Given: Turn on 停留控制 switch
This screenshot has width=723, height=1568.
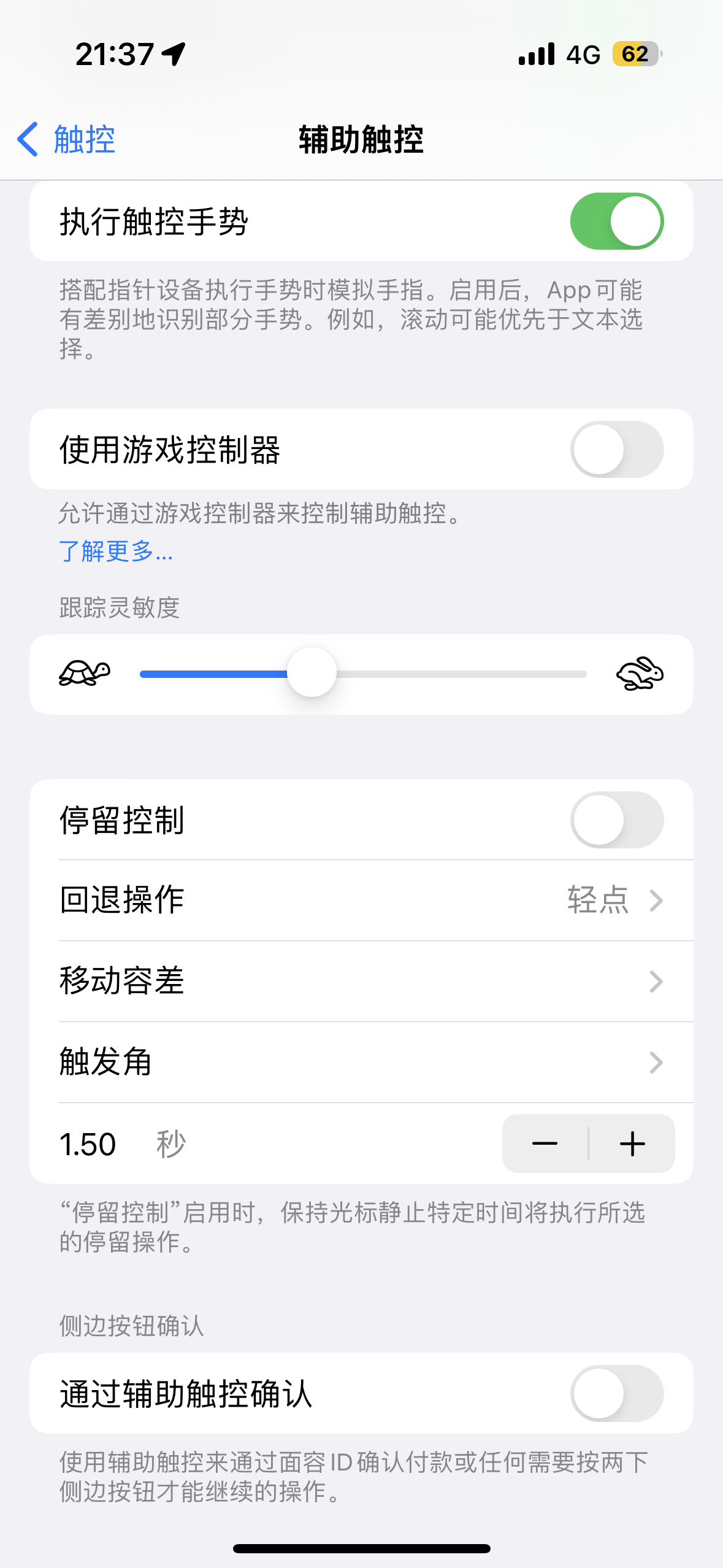Looking at the screenshot, I should (x=616, y=820).
